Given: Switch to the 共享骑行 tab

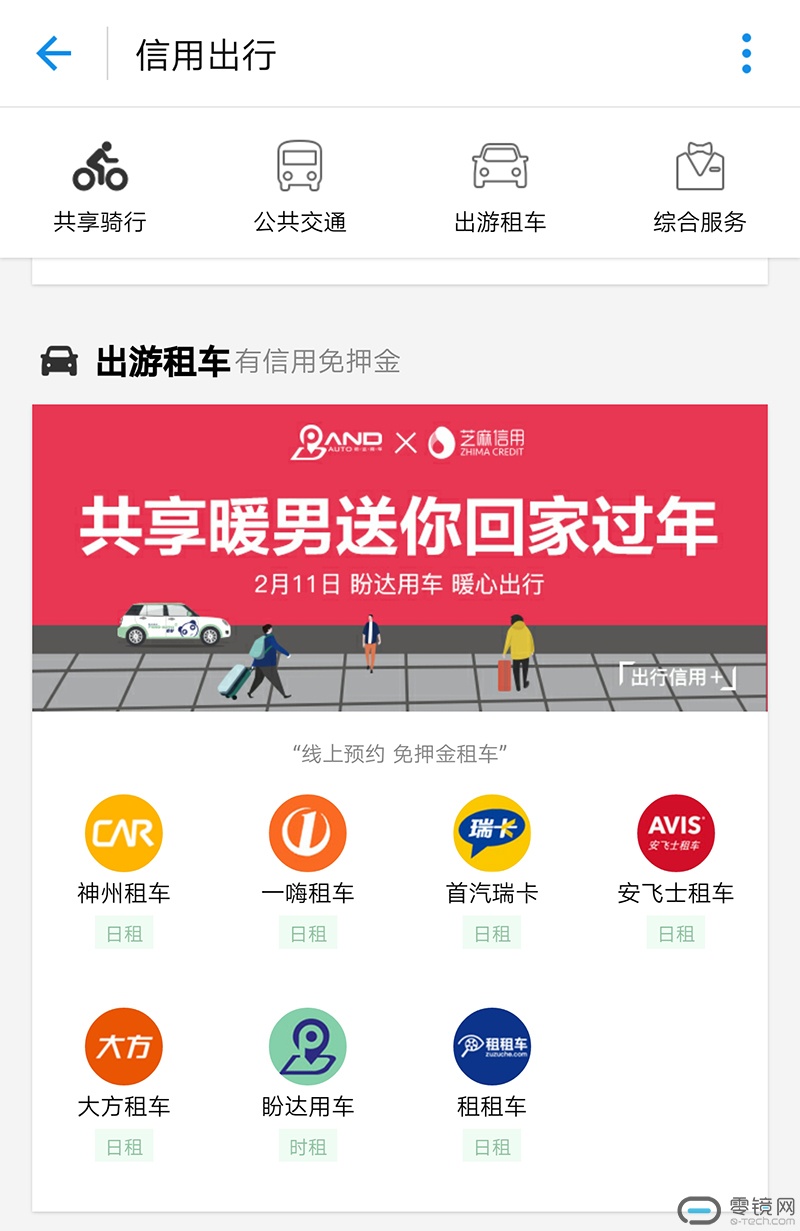Looking at the screenshot, I should tap(100, 187).
